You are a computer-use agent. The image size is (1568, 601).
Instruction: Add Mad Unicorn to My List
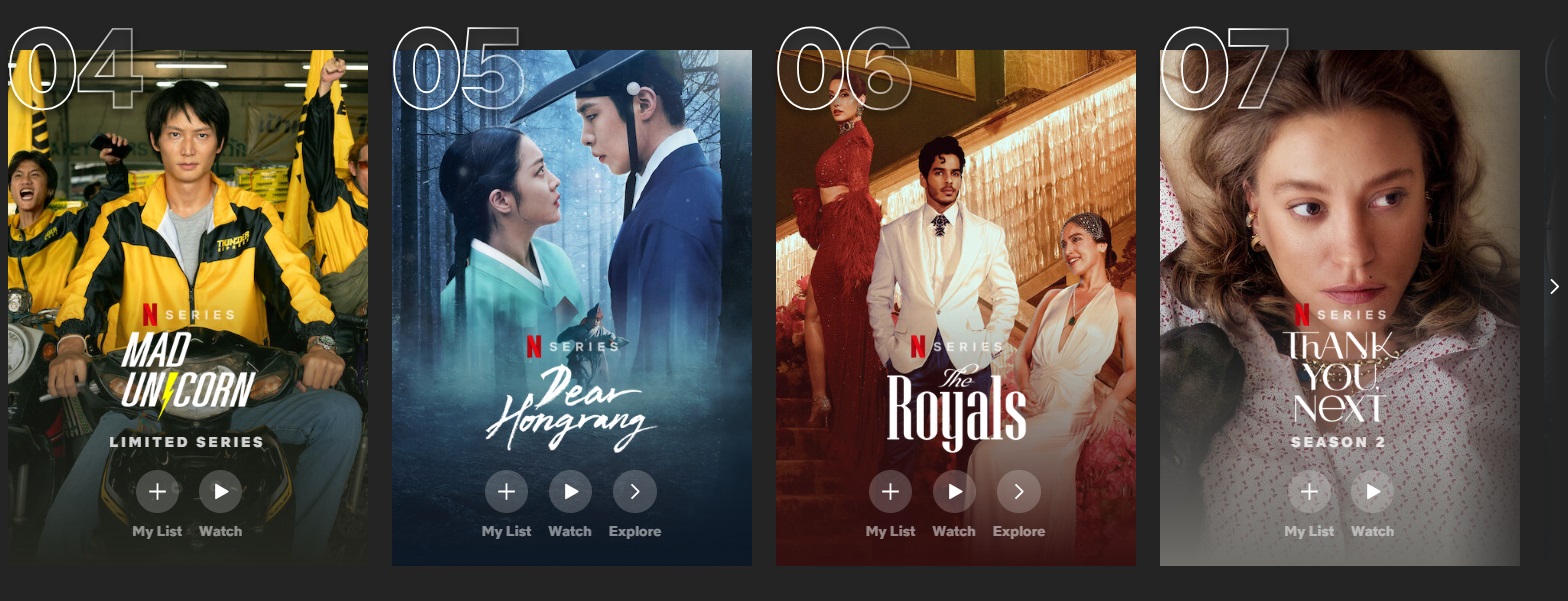(x=157, y=492)
